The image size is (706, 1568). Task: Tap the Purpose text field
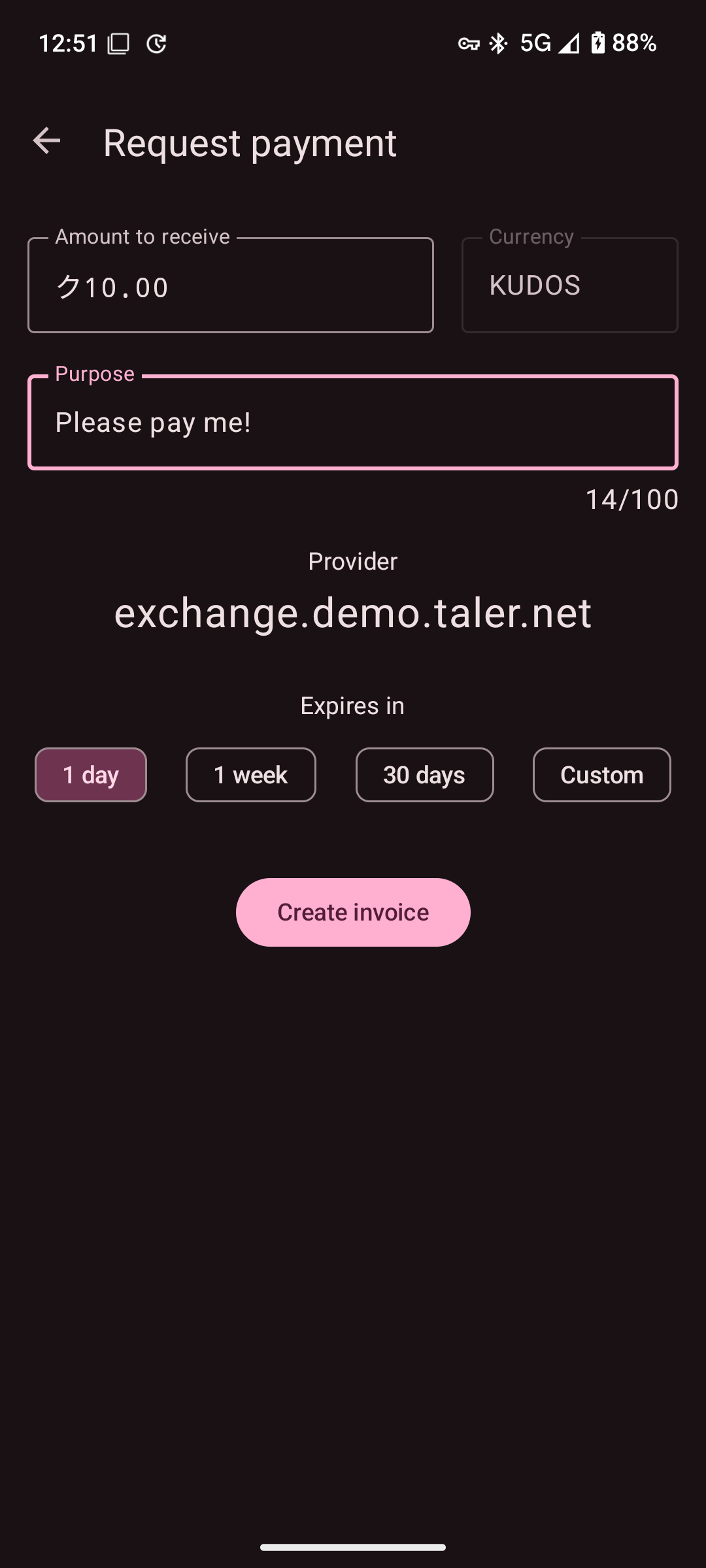pos(352,423)
